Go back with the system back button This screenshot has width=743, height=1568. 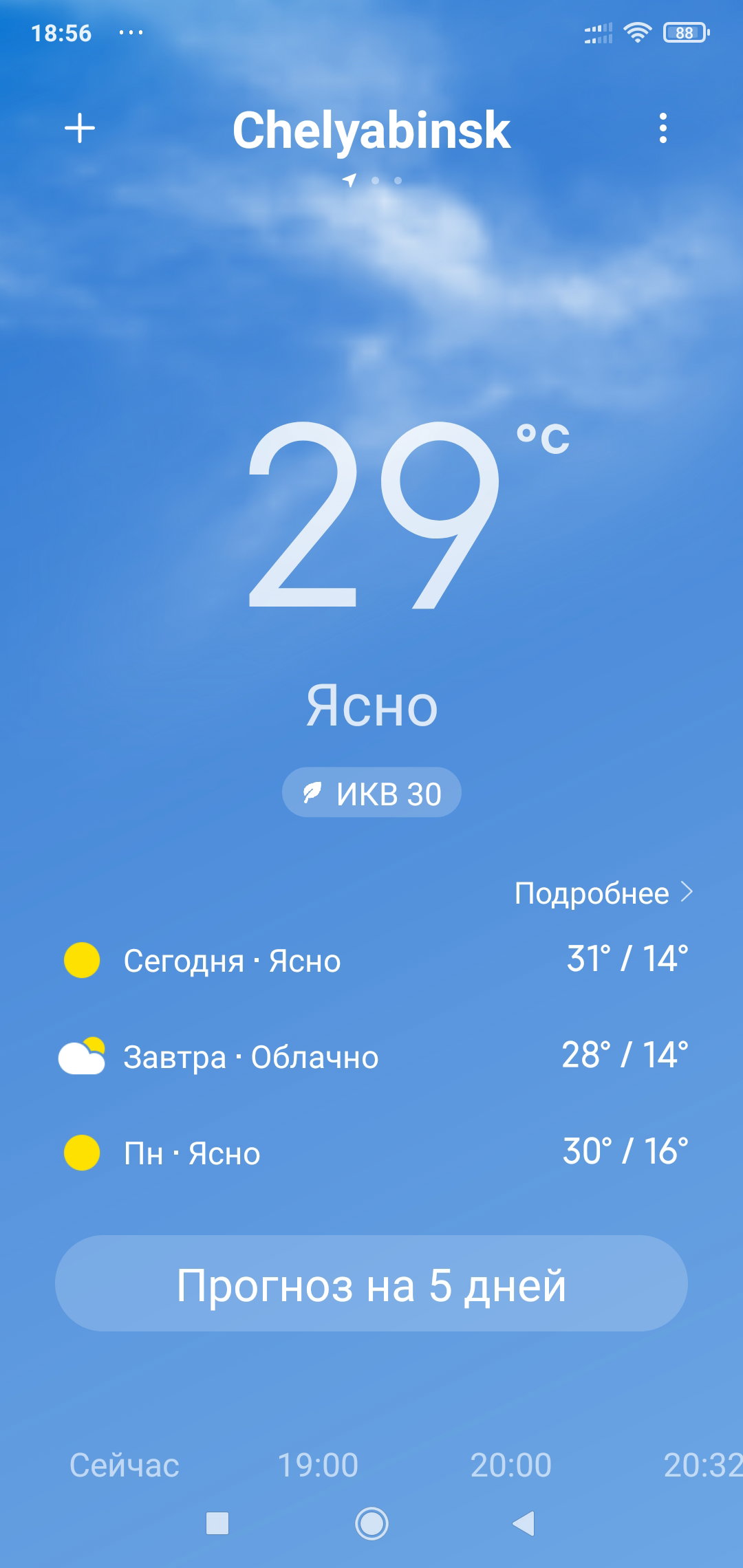pyautogui.click(x=524, y=1523)
